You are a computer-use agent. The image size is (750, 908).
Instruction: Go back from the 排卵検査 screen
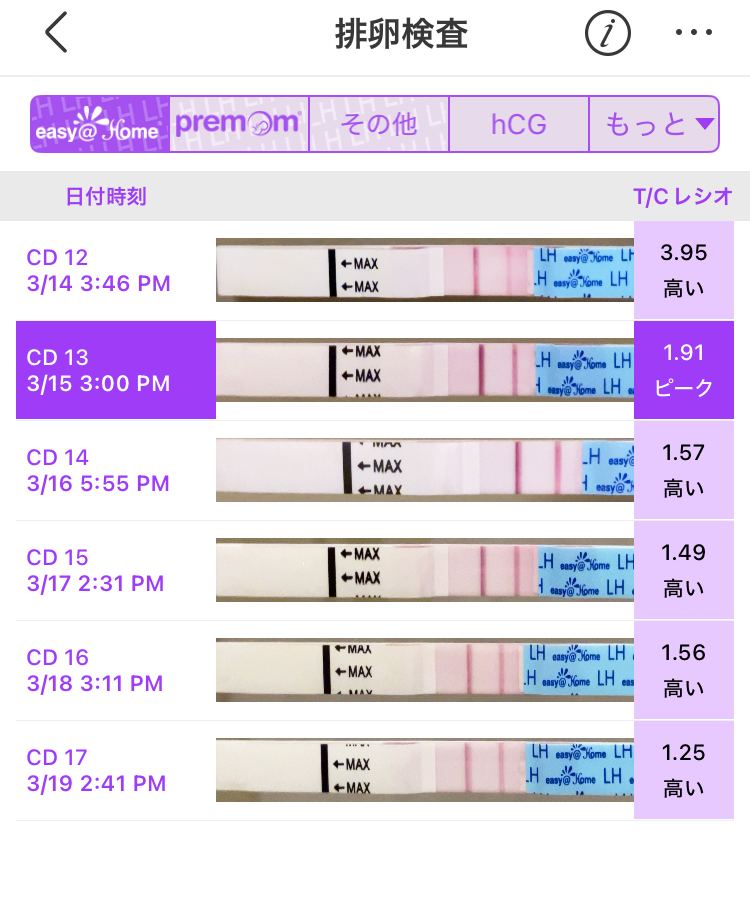tap(56, 34)
